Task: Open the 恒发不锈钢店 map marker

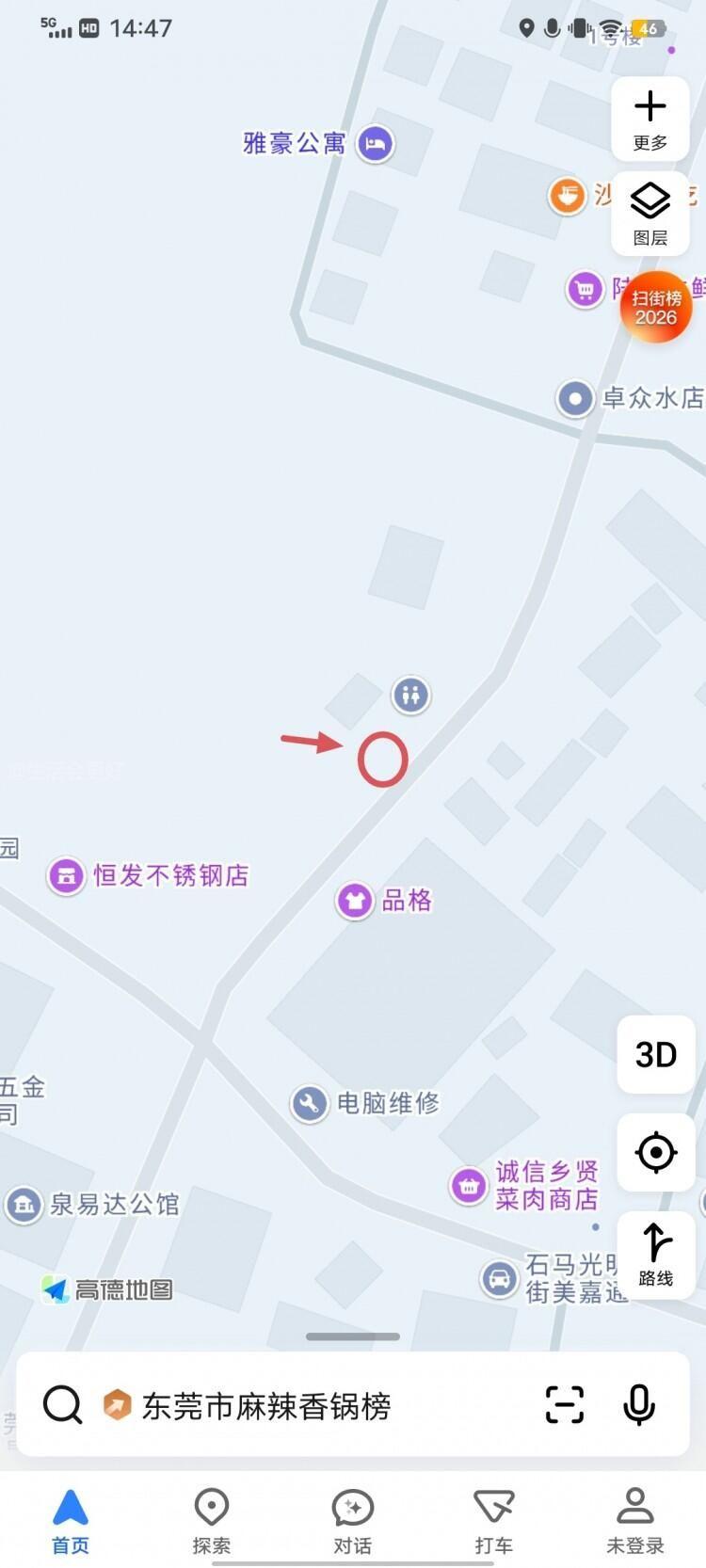Action: [x=67, y=876]
